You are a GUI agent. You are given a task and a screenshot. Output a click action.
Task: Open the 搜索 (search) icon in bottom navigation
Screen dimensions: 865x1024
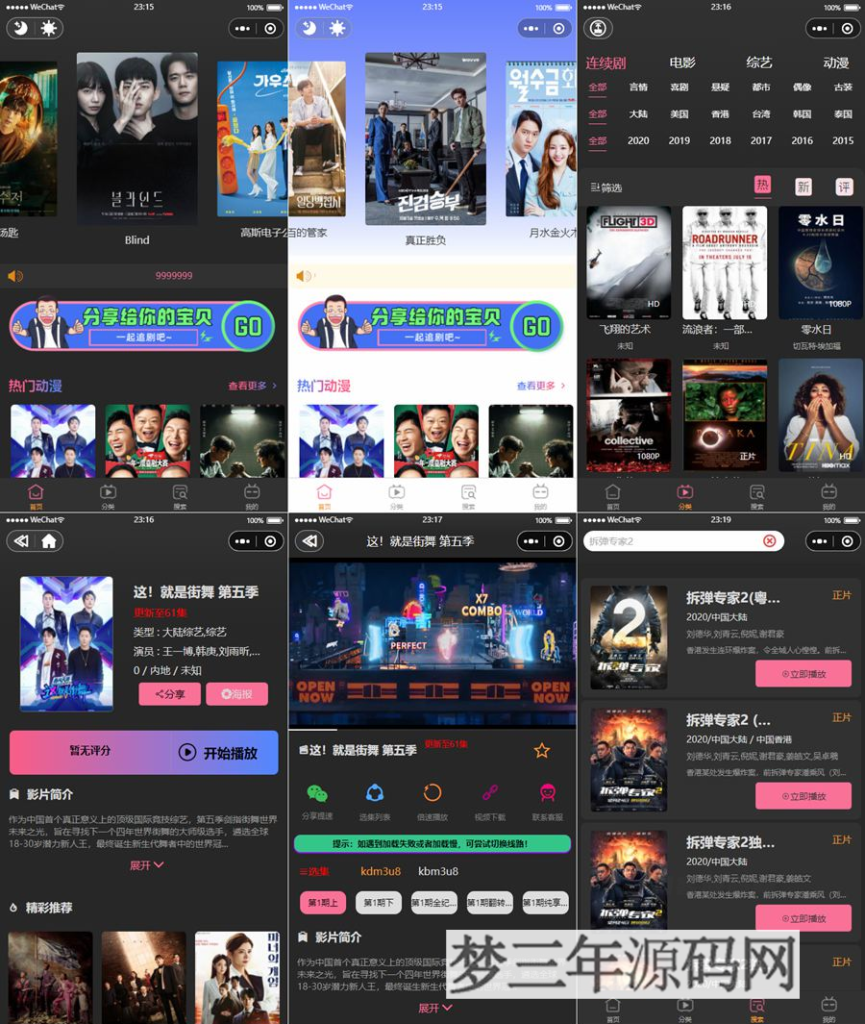point(180,492)
